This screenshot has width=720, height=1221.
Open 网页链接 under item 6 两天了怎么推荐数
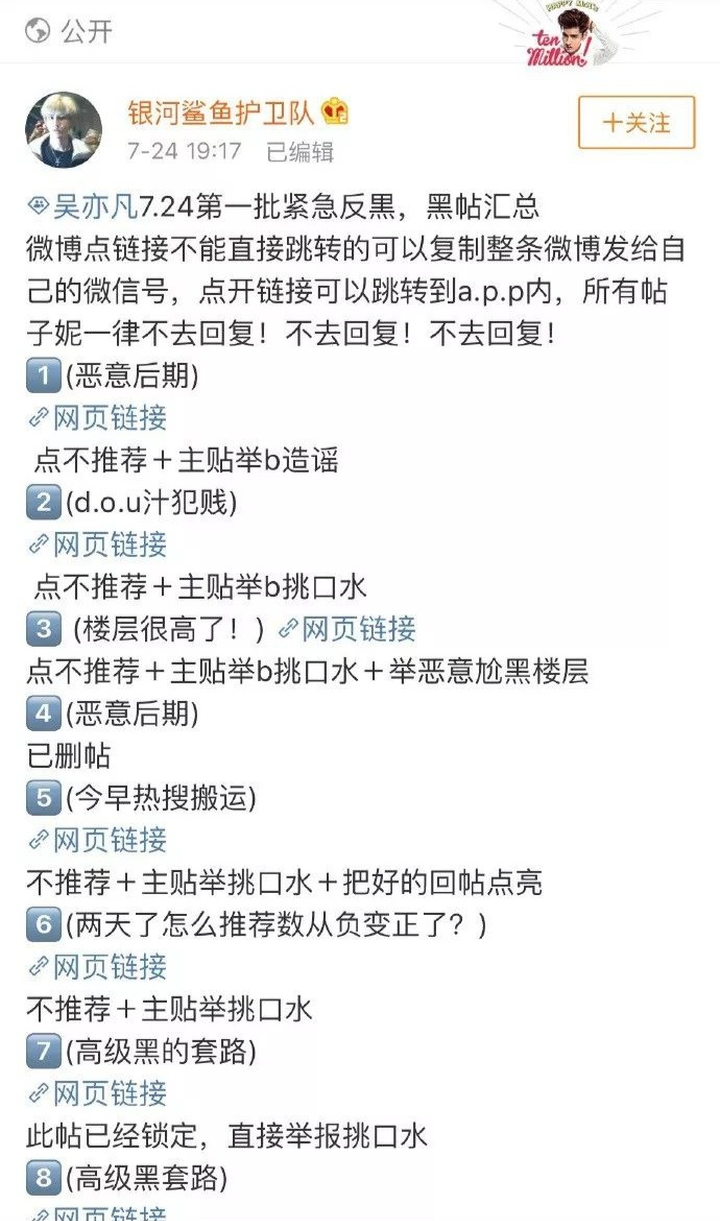[98, 966]
